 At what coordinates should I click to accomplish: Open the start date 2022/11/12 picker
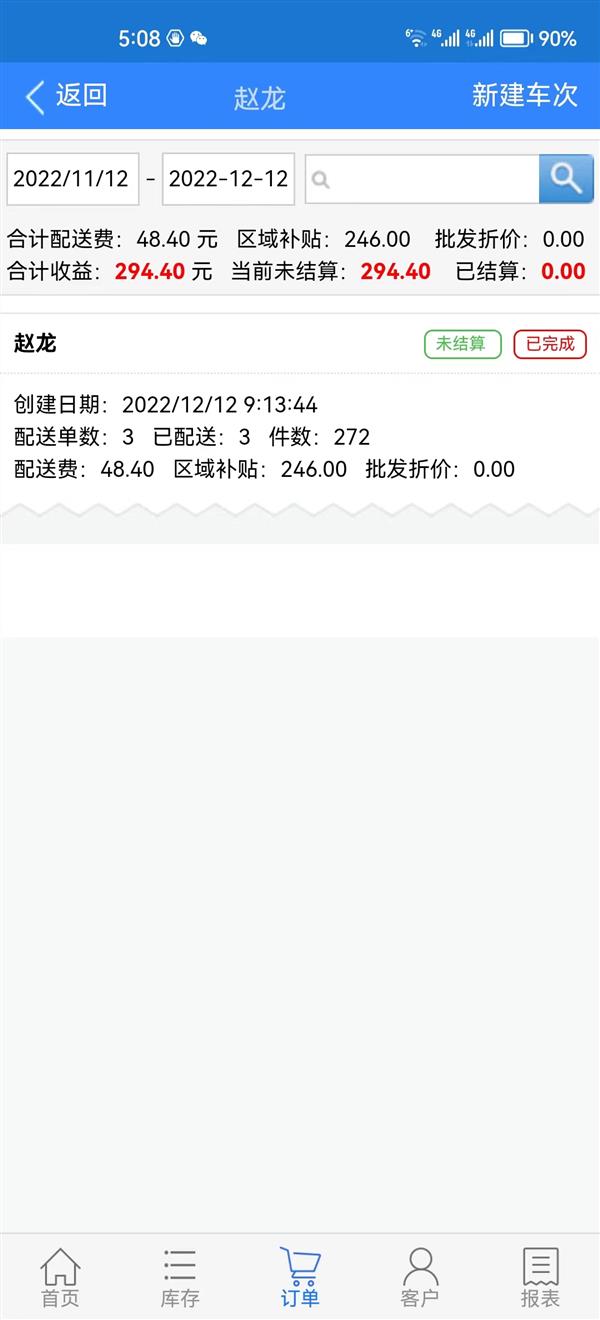tap(73, 179)
